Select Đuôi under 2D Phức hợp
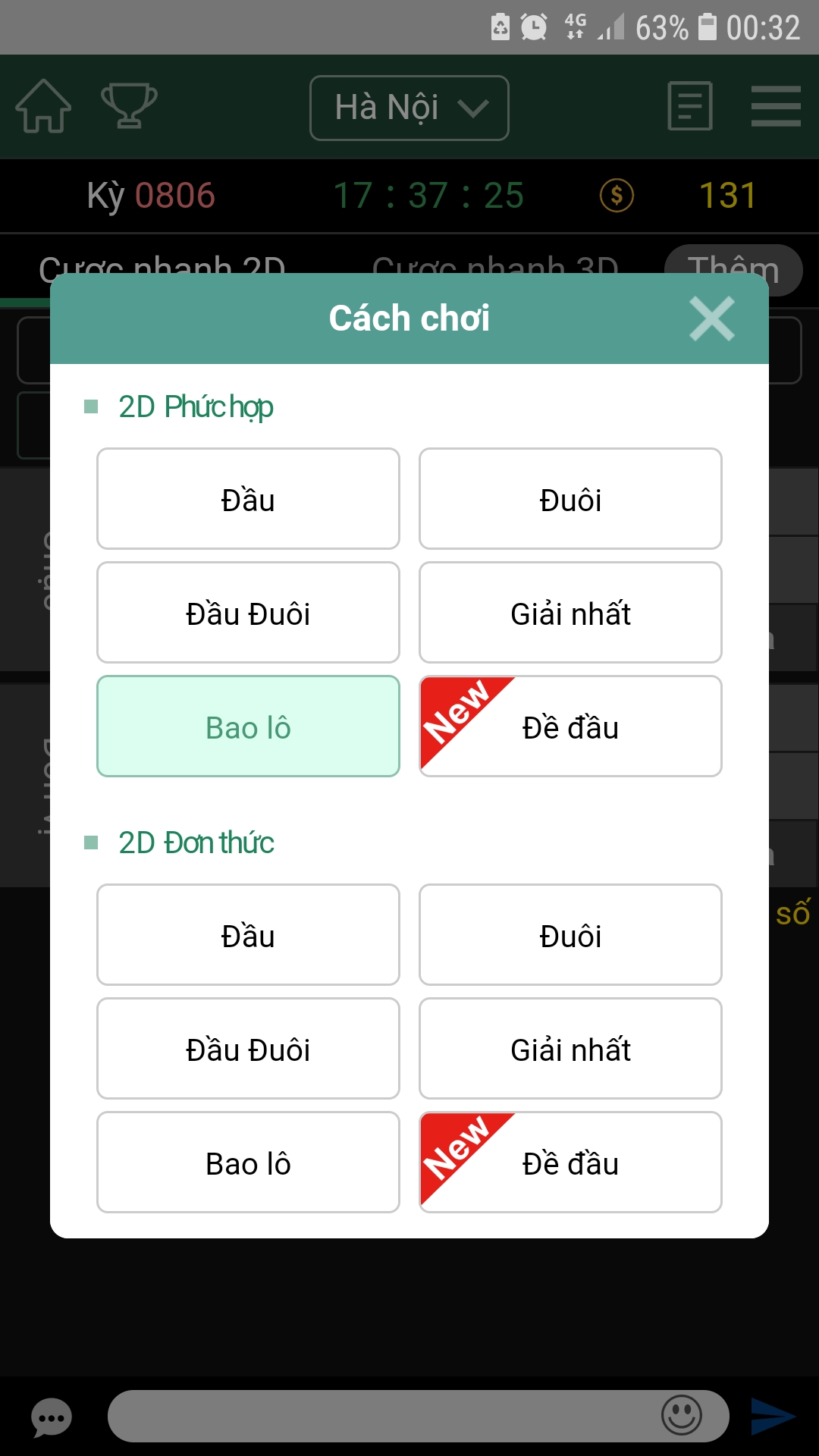819x1456 pixels. click(570, 499)
